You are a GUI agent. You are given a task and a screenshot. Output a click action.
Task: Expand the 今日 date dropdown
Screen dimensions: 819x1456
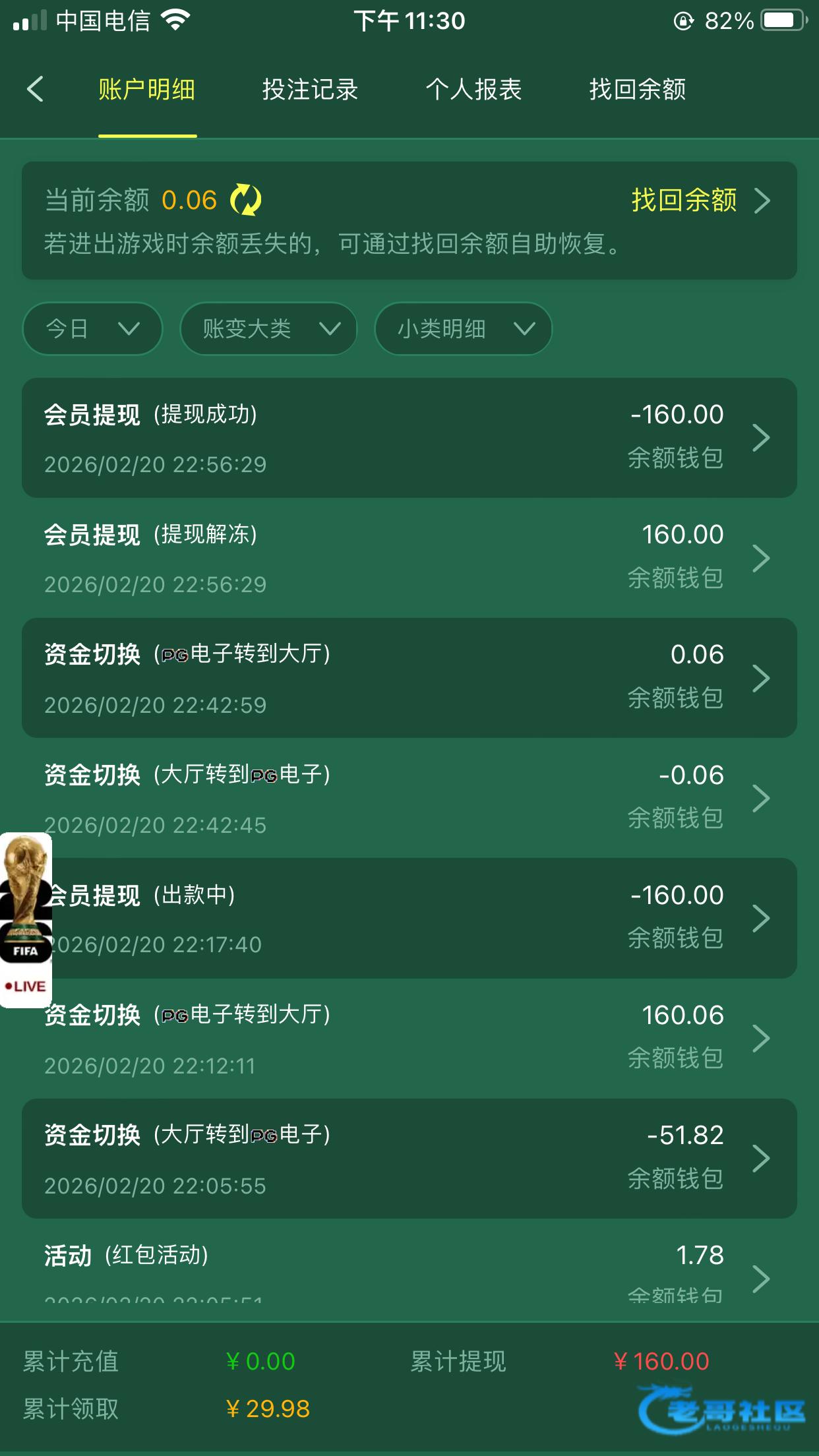point(92,328)
